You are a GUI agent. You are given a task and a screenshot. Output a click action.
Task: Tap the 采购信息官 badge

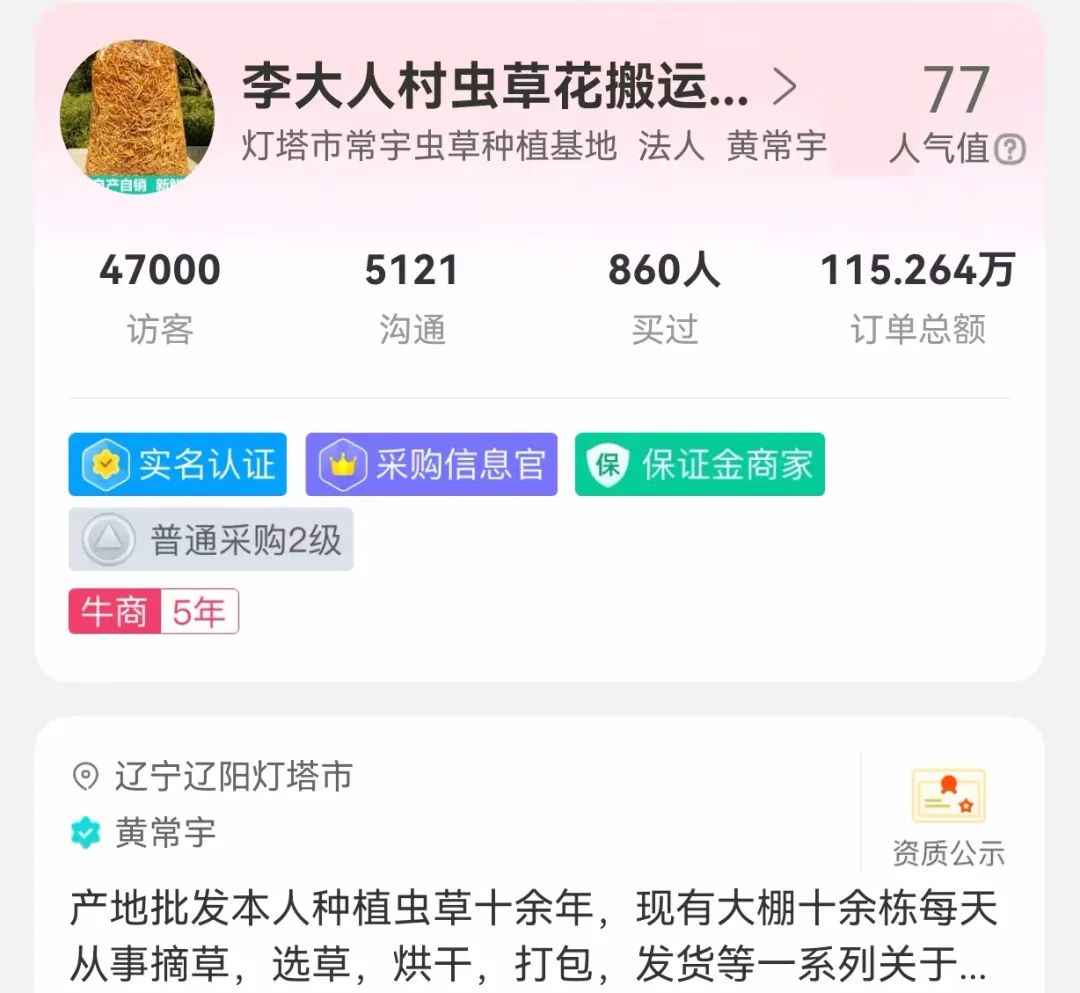click(x=431, y=465)
